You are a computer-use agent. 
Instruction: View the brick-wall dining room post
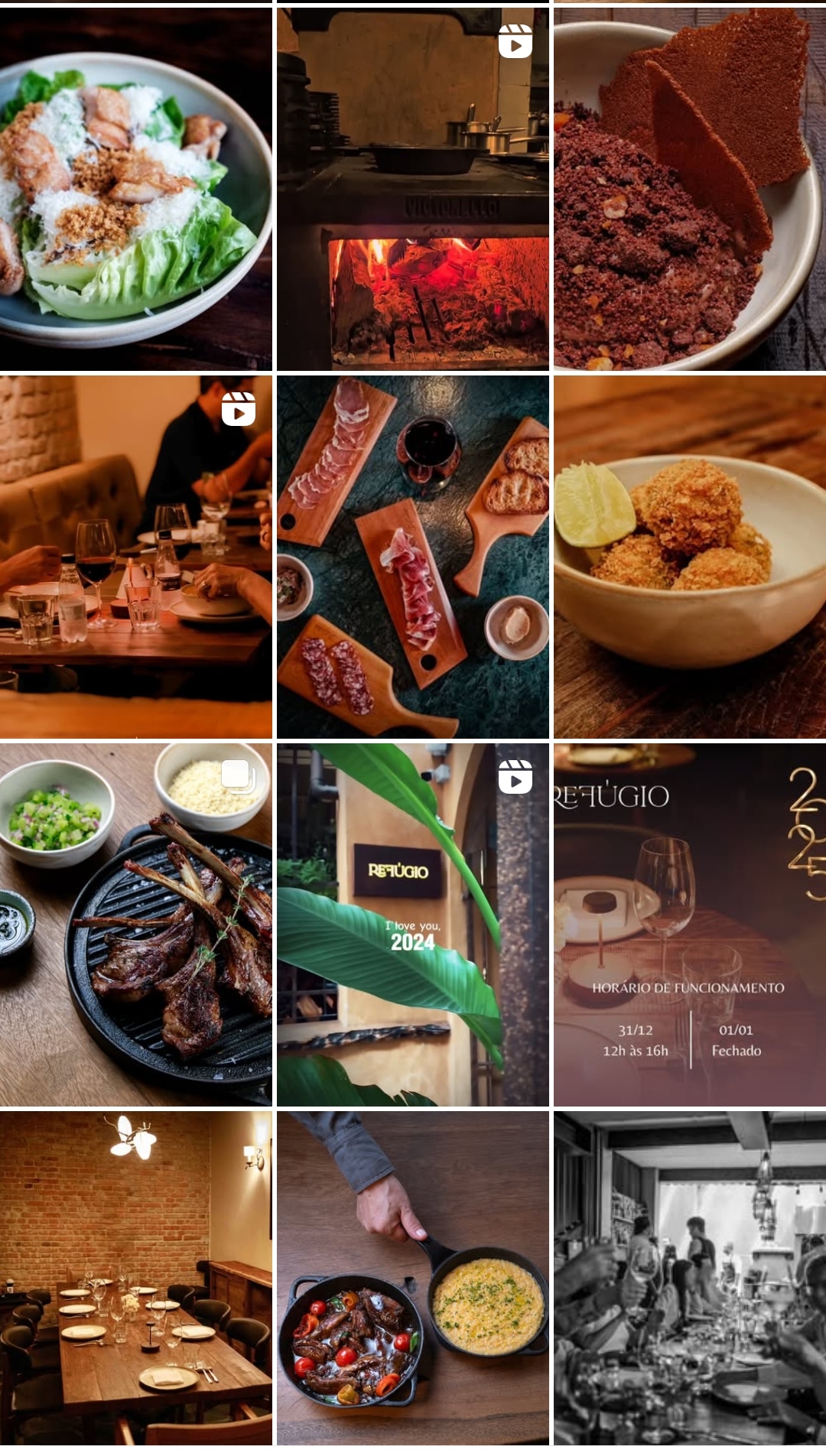tap(135, 1279)
